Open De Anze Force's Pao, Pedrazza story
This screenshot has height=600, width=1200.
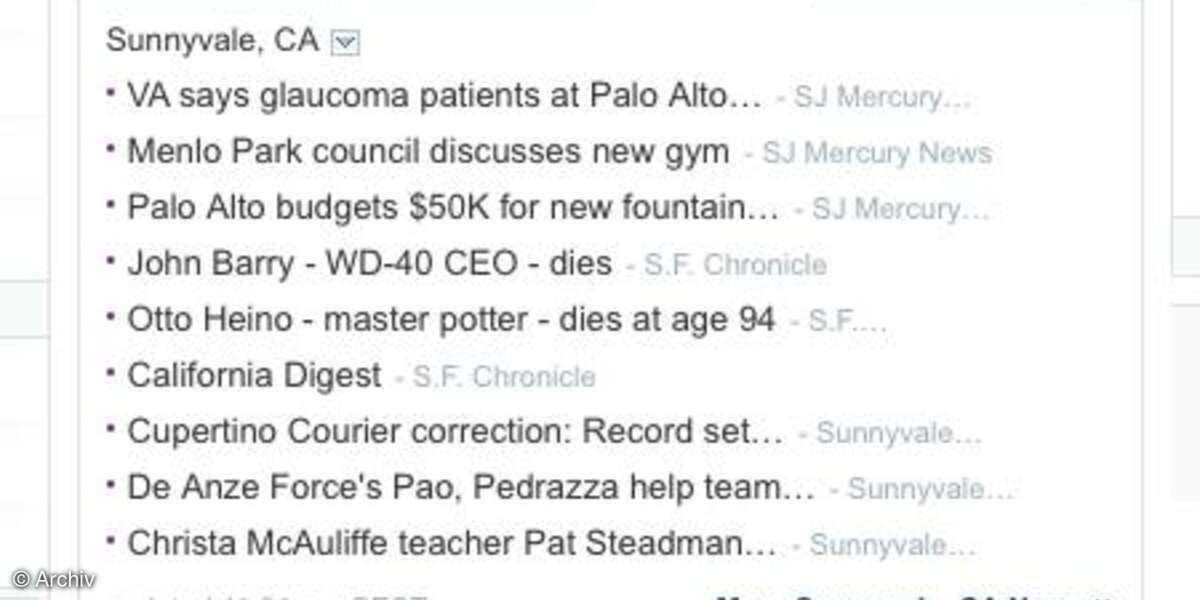[470, 488]
